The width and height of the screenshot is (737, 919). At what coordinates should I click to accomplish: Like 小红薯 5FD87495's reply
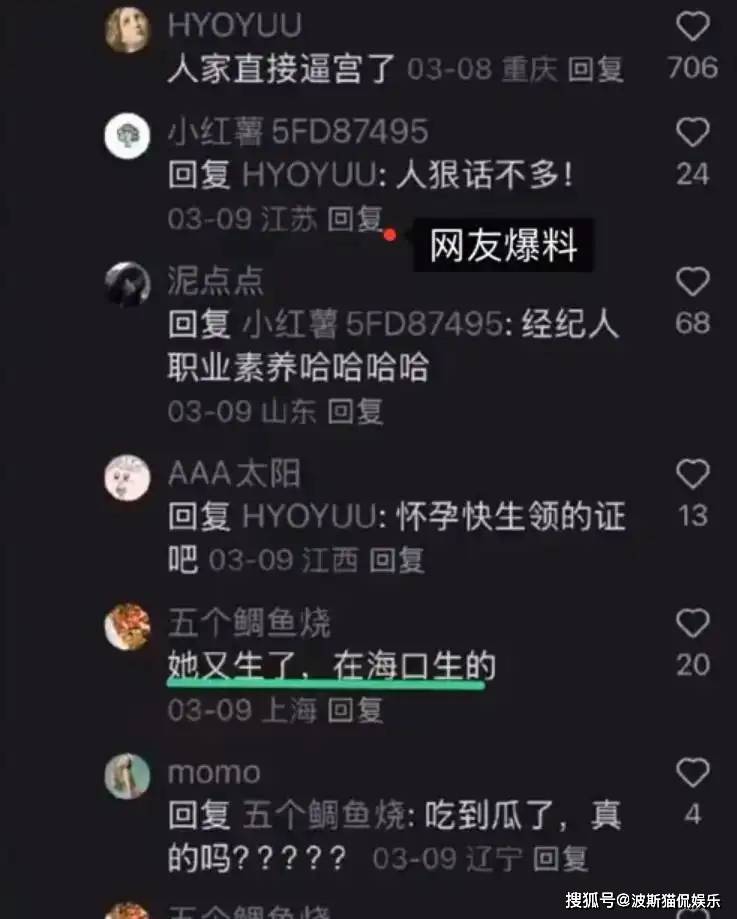(x=693, y=132)
